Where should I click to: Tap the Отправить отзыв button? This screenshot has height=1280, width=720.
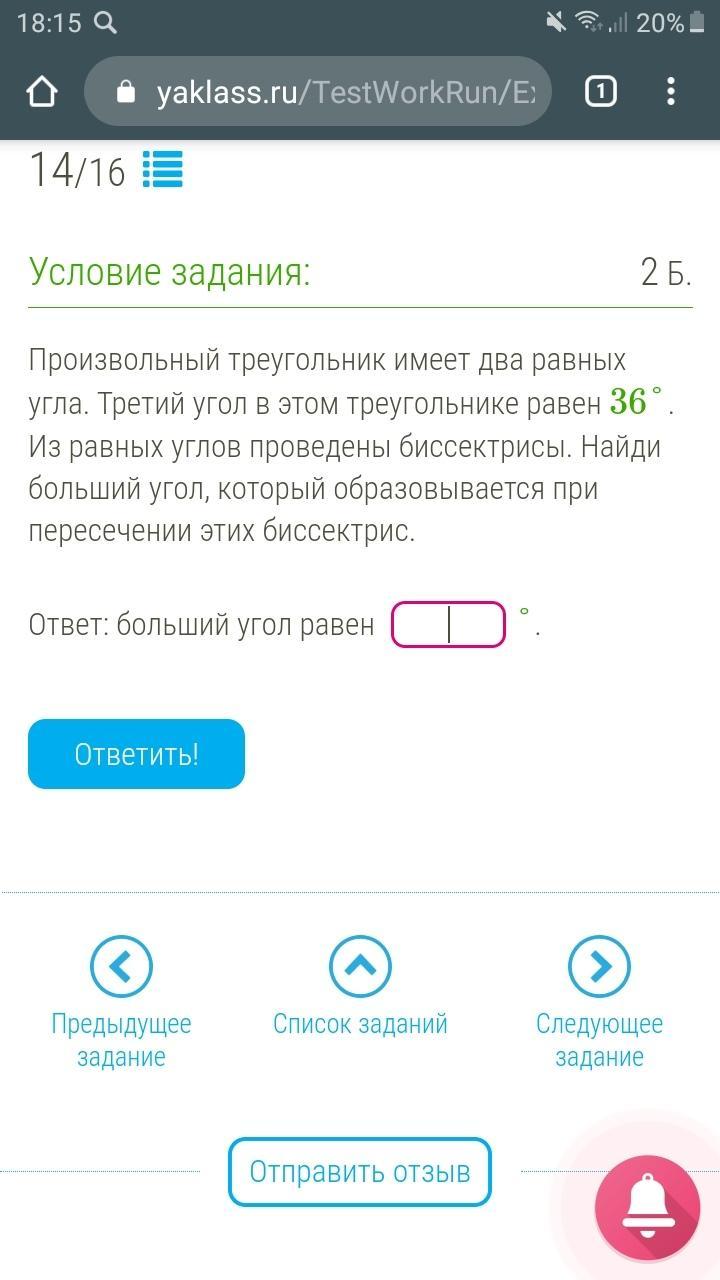(360, 1171)
